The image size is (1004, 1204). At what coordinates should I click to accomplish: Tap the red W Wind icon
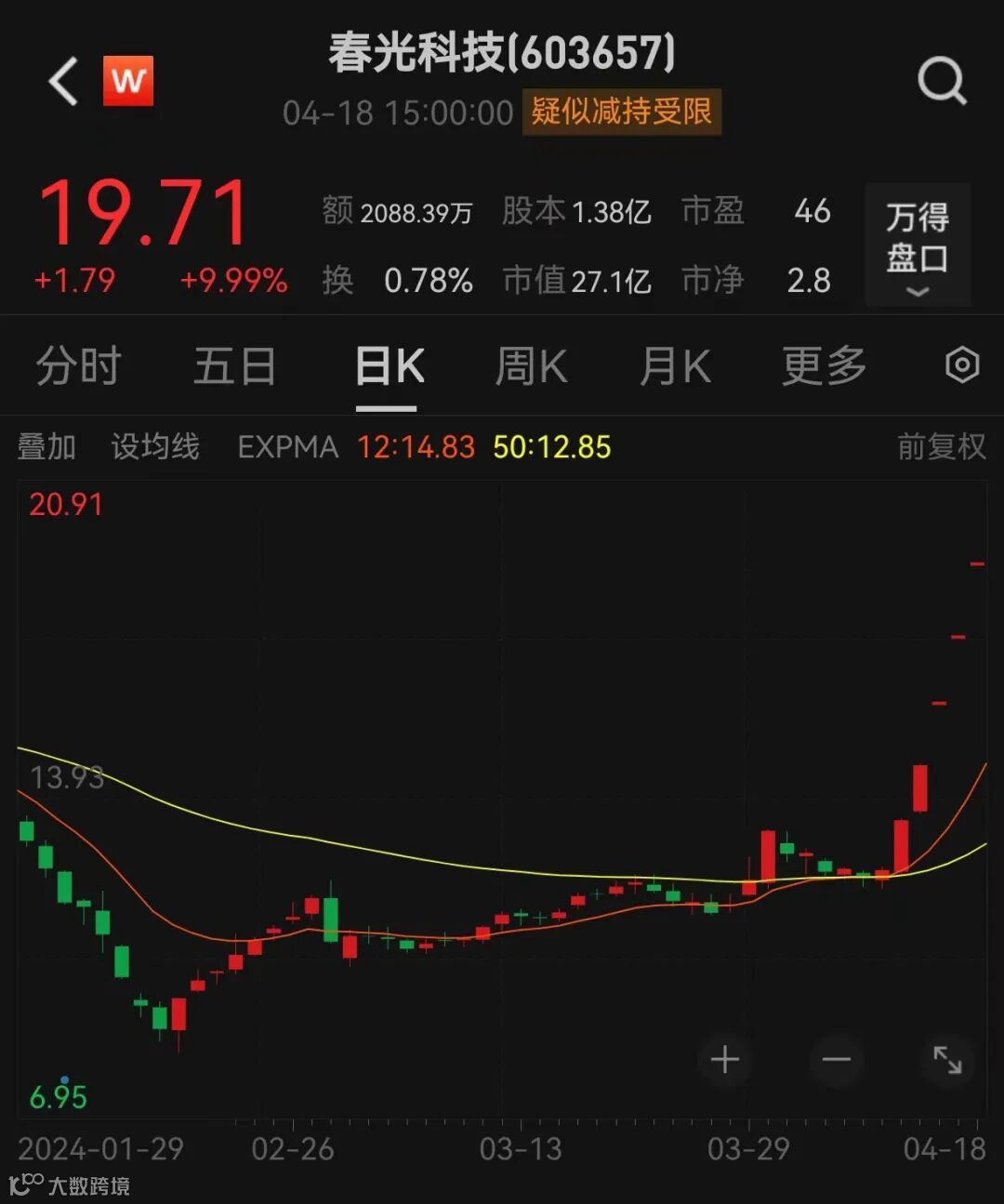pyautogui.click(x=128, y=81)
